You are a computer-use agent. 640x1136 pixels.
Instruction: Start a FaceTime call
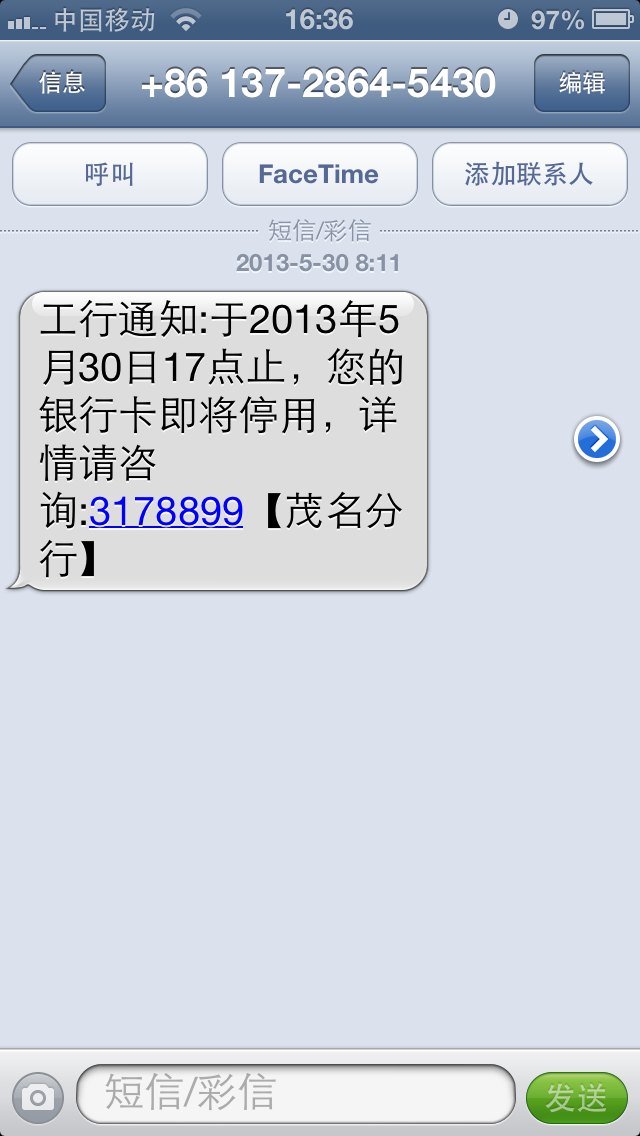(319, 174)
